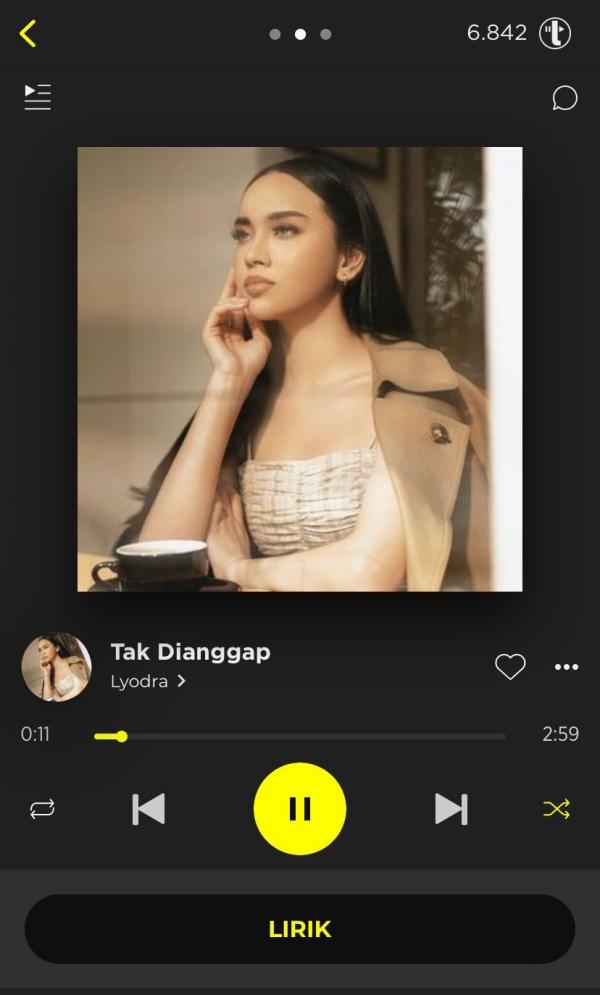The width and height of the screenshot is (600, 995).
Task: Show lyrics with the LIRIK button
Action: (300, 929)
